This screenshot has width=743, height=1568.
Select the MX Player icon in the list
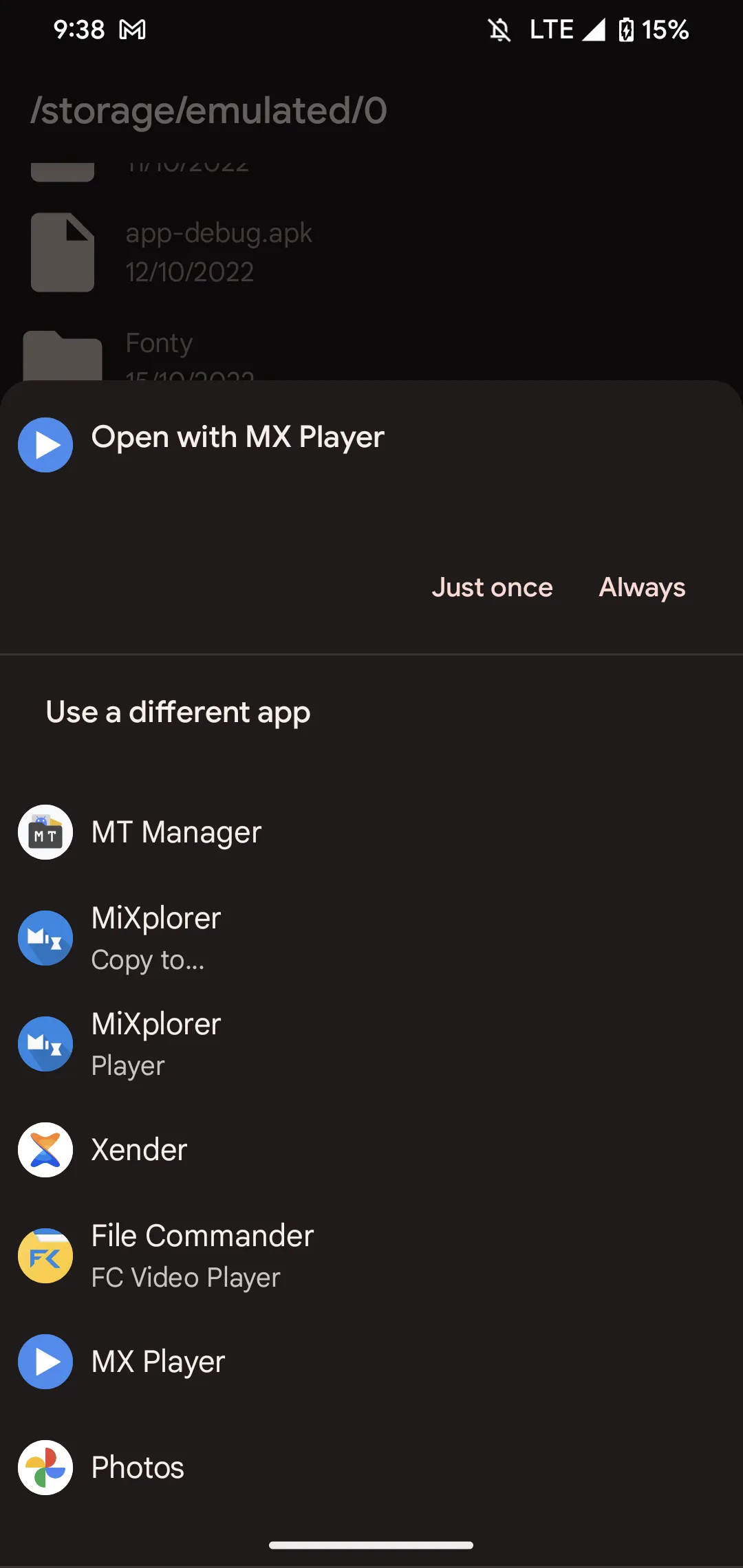45,1362
